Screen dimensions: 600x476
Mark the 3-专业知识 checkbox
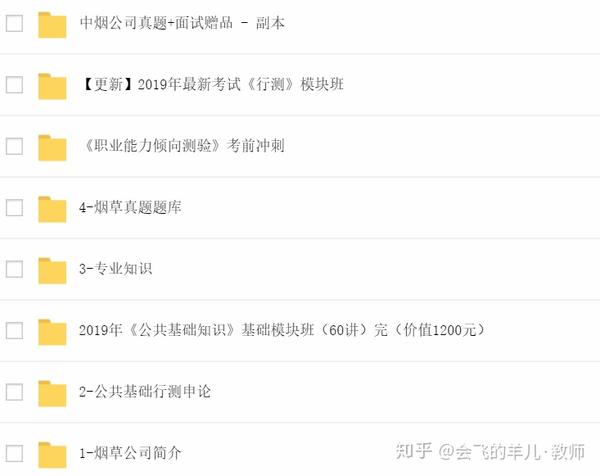tap(14, 269)
